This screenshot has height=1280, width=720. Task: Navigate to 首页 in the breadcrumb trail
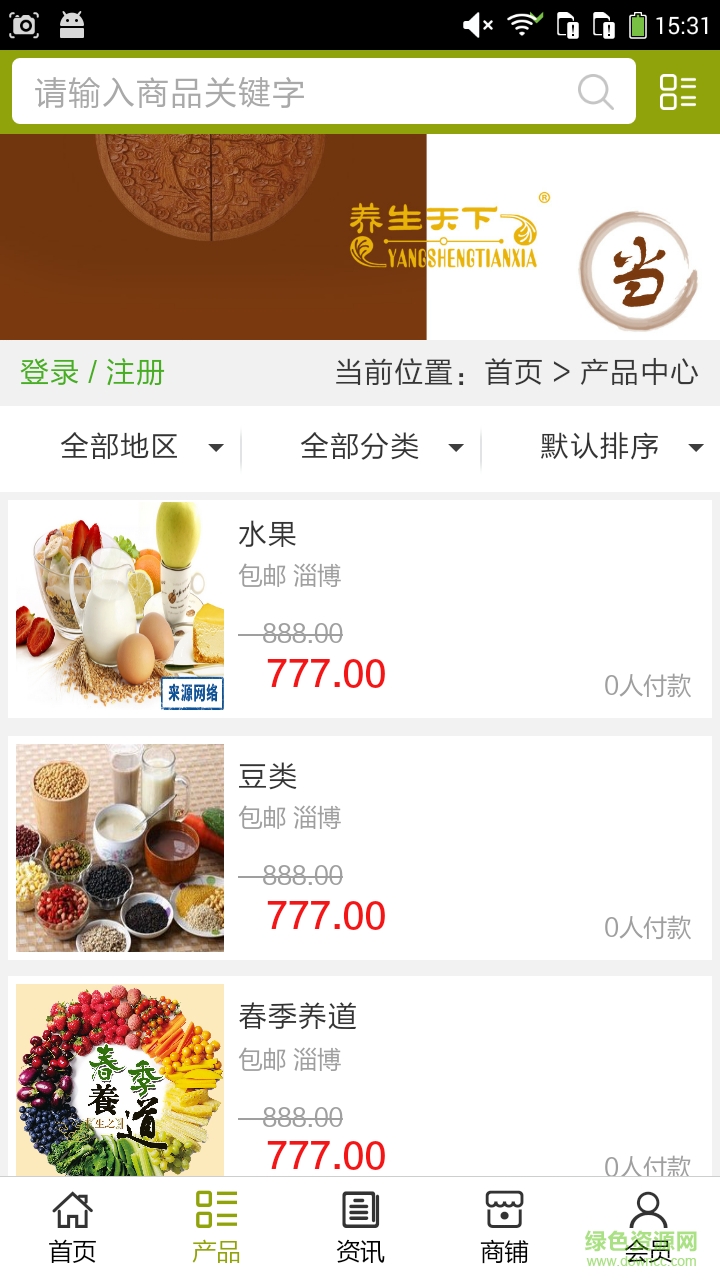513,373
